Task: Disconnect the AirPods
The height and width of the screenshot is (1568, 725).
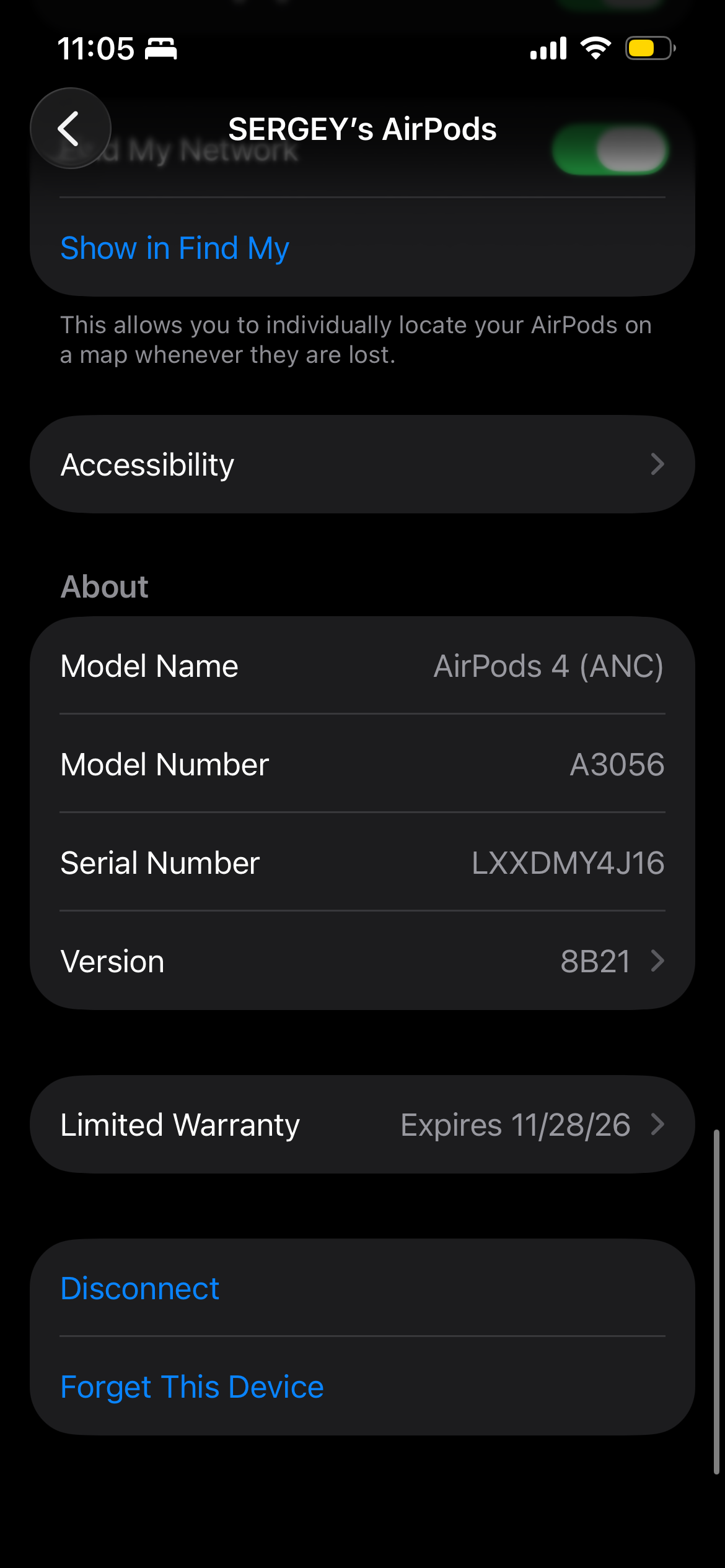Action: tap(140, 1289)
